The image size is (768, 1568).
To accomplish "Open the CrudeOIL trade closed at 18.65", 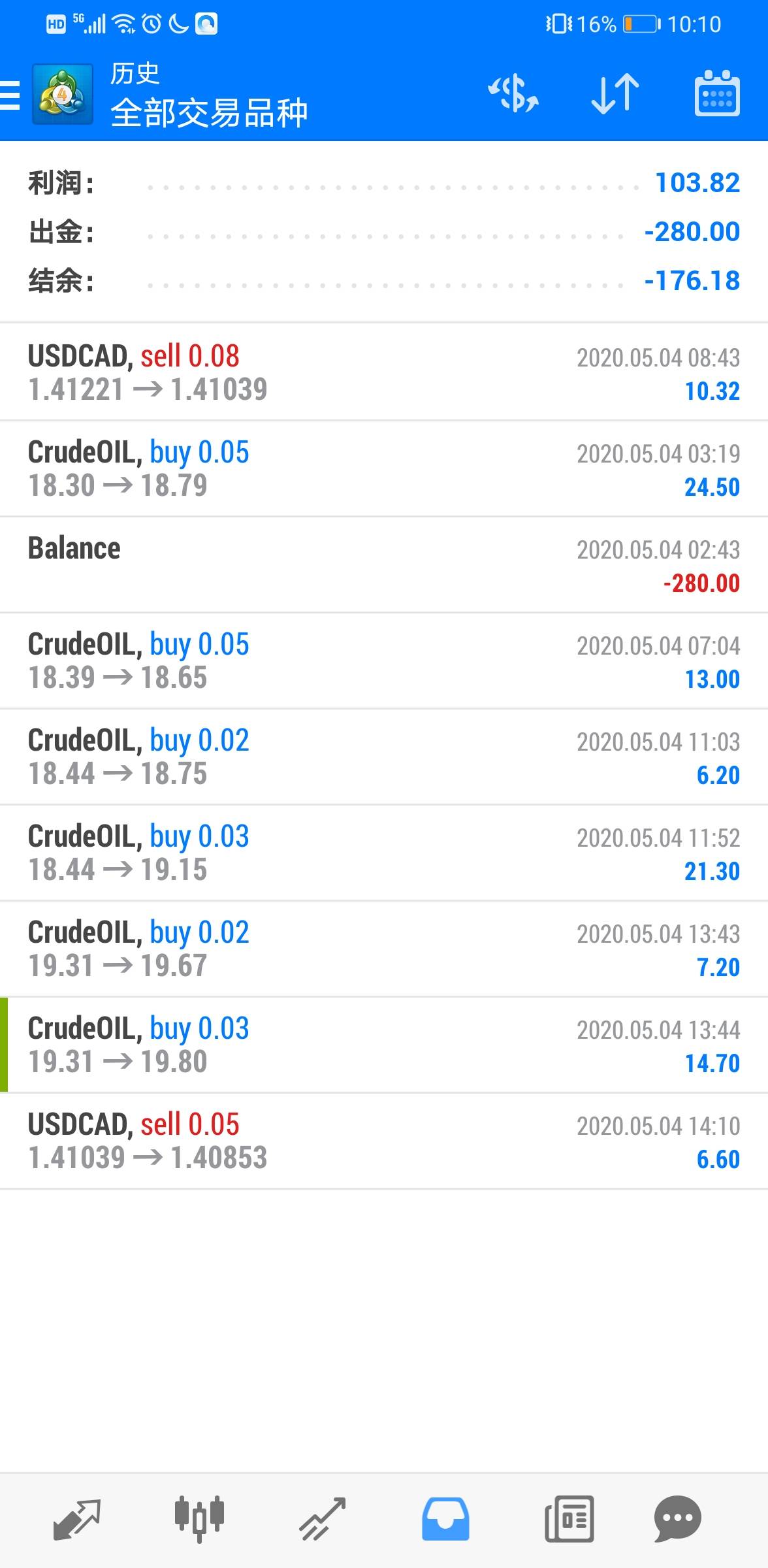I will (384, 661).
